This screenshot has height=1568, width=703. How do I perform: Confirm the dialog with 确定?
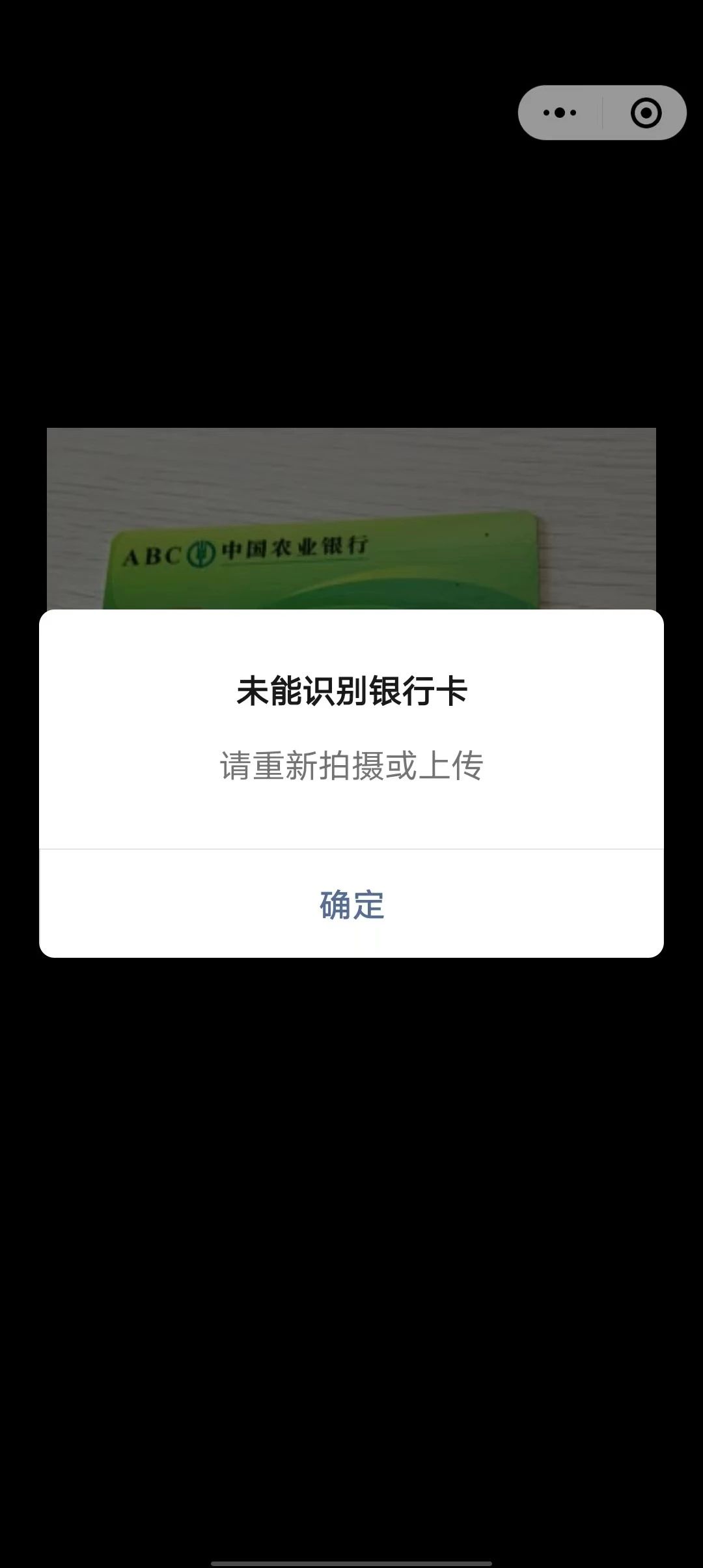click(351, 904)
